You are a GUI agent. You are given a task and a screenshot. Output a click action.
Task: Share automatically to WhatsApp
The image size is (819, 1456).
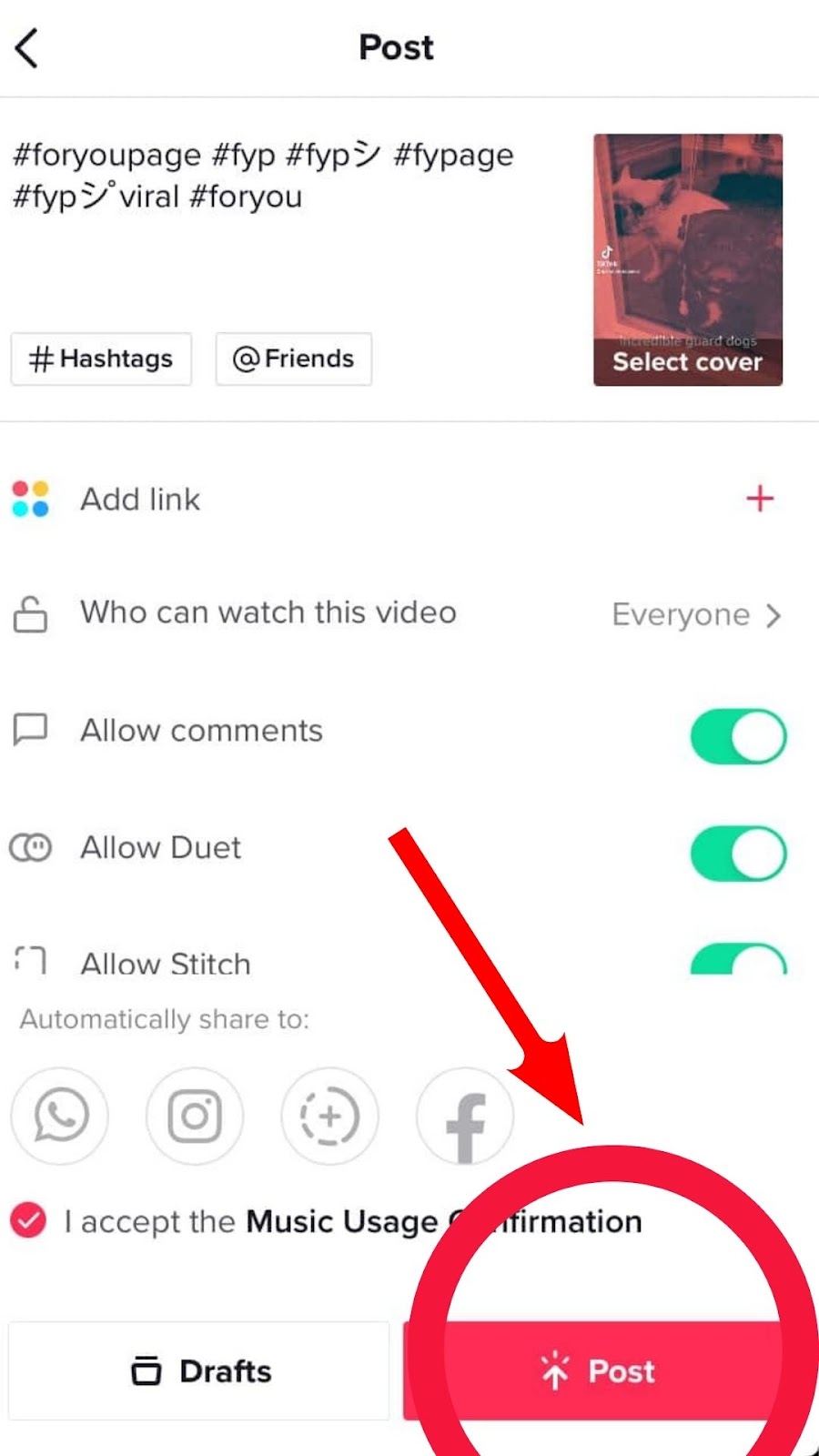pyautogui.click(x=60, y=1116)
